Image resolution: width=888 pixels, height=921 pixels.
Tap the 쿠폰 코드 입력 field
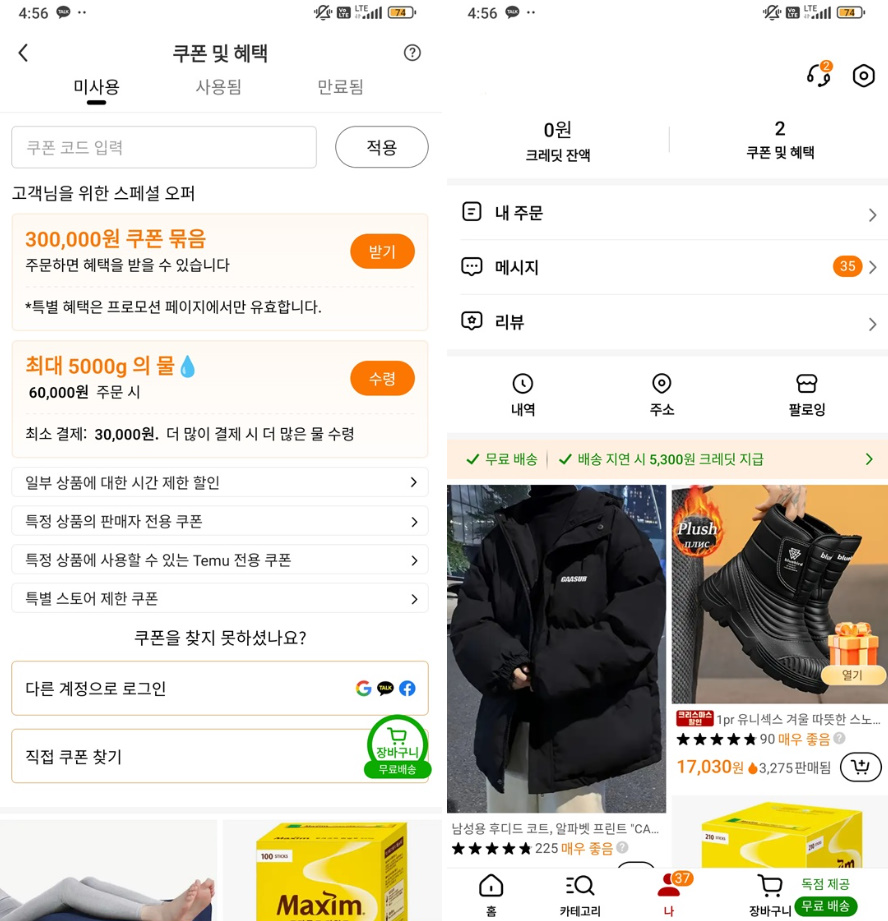point(164,147)
